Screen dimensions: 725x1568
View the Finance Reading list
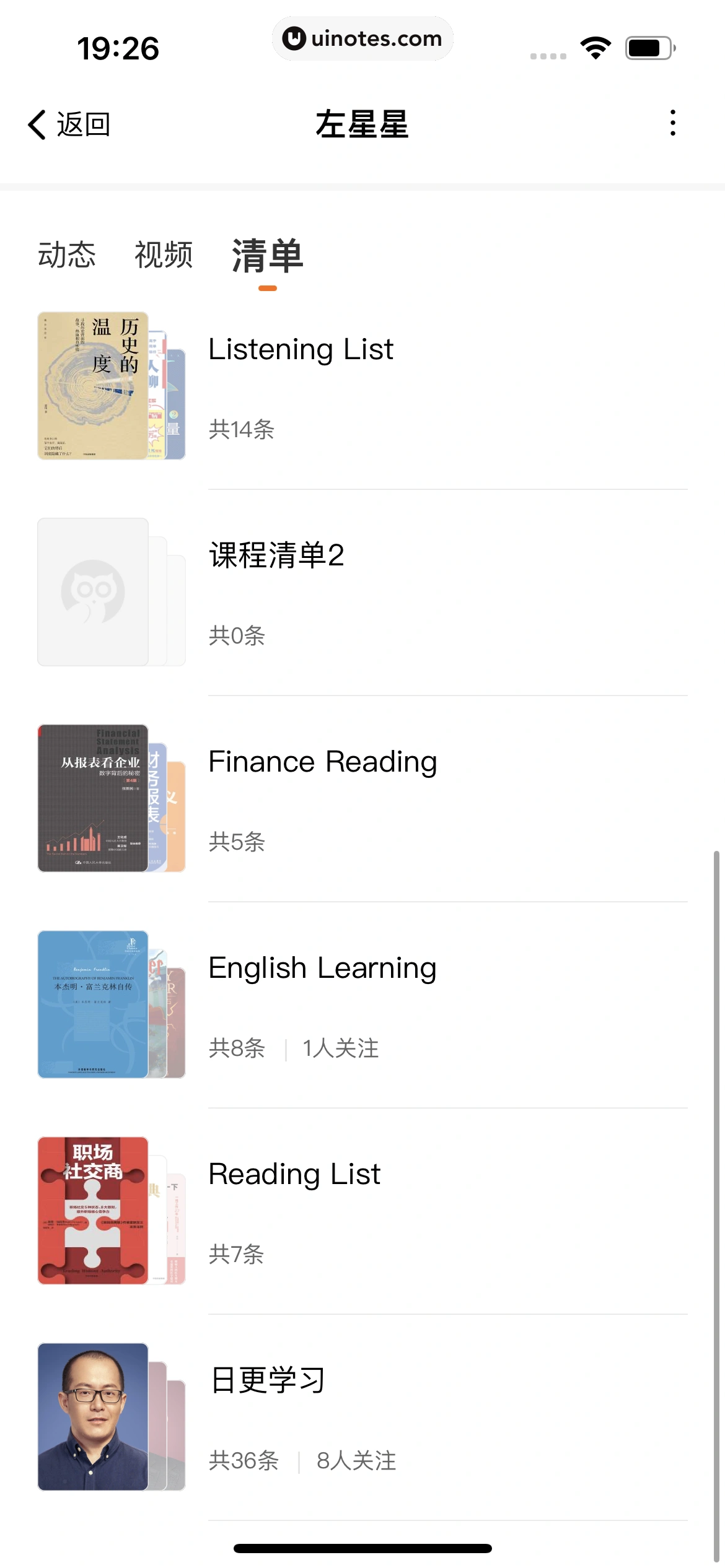click(x=322, y=762)
